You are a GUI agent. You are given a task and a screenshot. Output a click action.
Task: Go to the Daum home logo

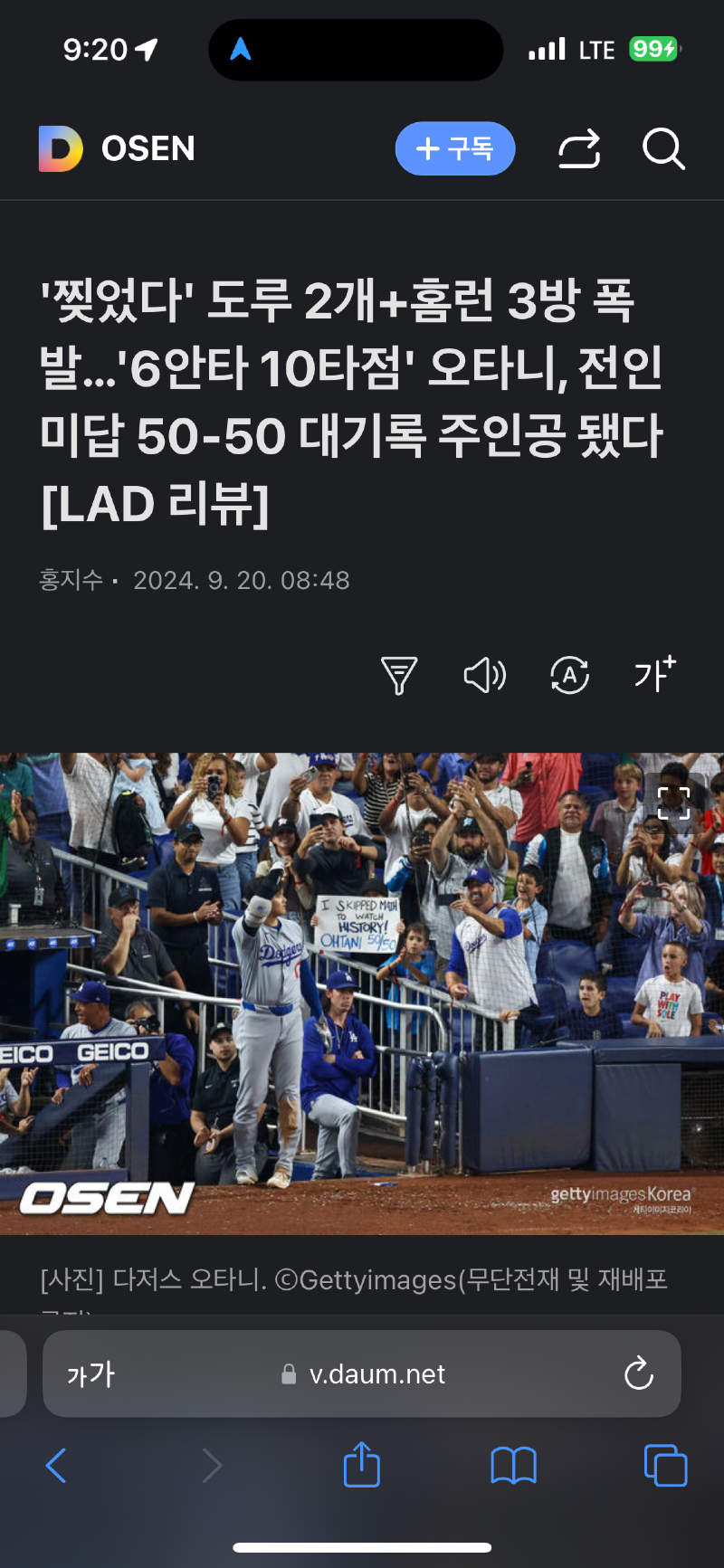[x=61, y=149]
